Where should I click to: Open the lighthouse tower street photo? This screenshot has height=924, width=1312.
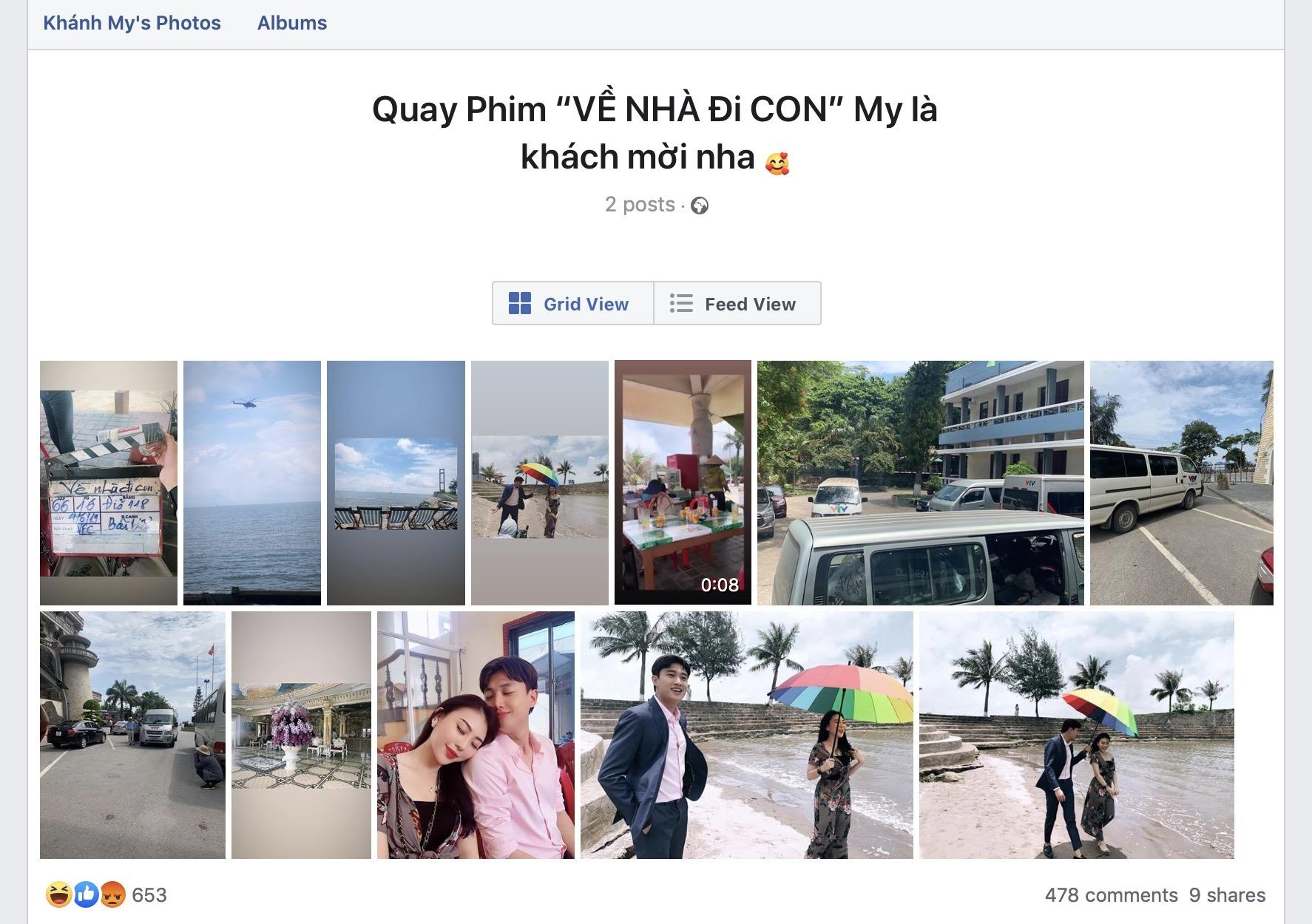(x=132, y=735)
